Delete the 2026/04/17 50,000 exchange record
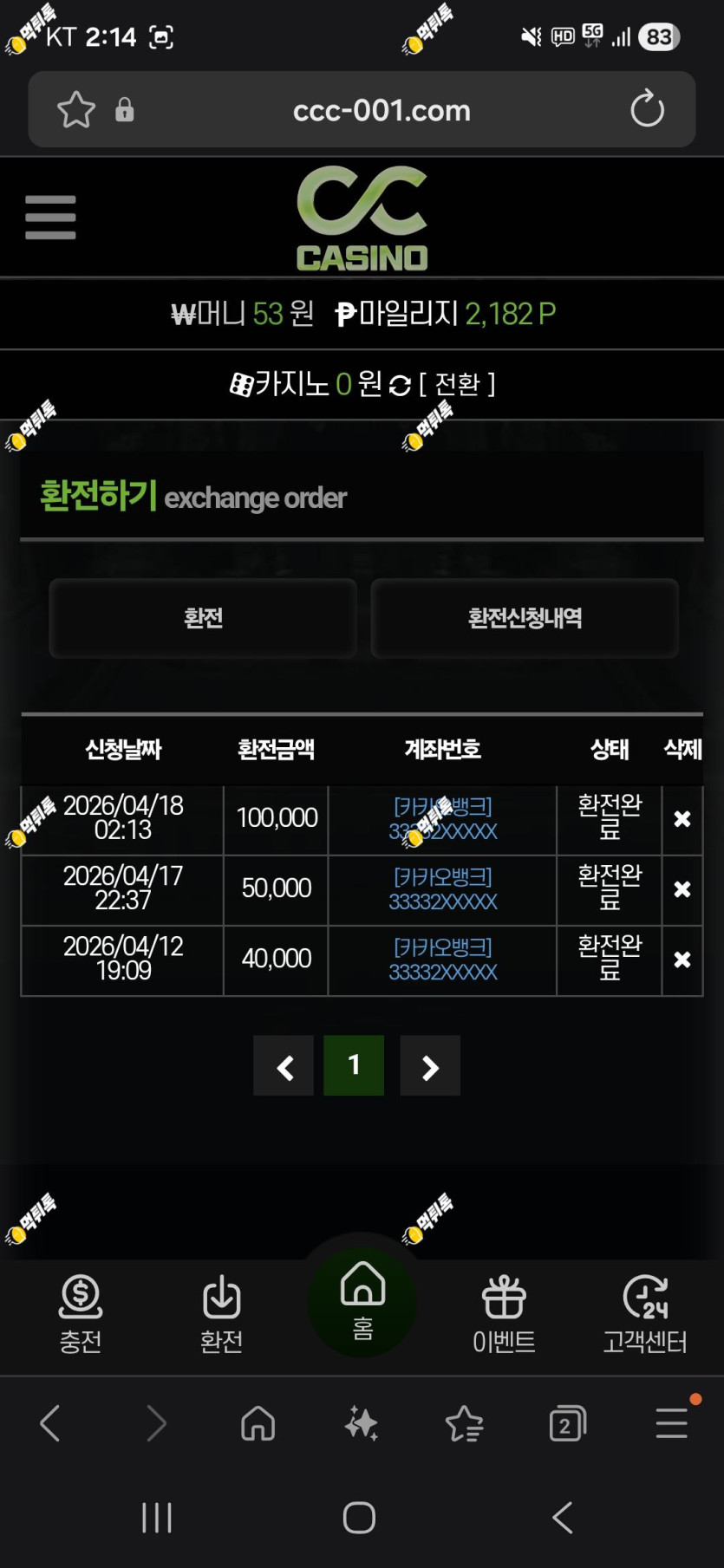 682,889
